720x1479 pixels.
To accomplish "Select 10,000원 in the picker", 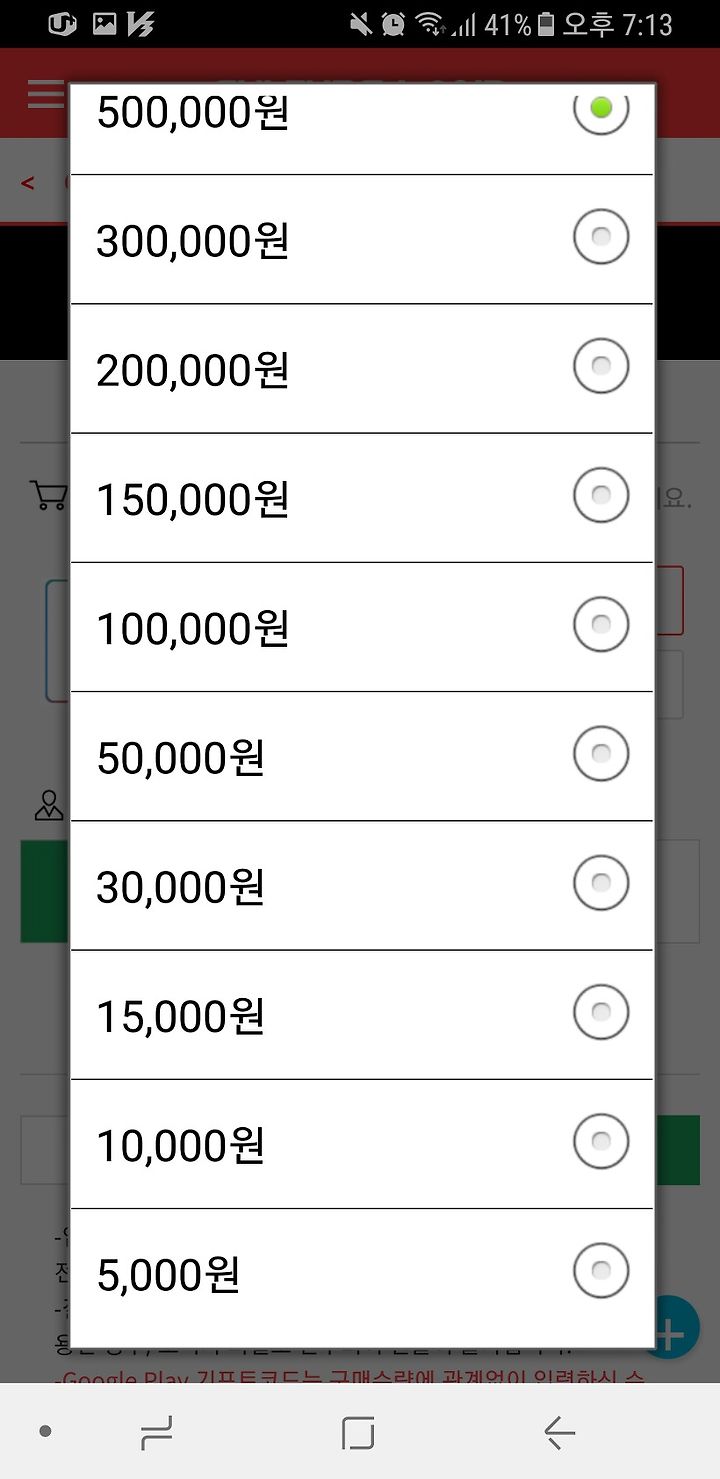I will coord(361,1143).
